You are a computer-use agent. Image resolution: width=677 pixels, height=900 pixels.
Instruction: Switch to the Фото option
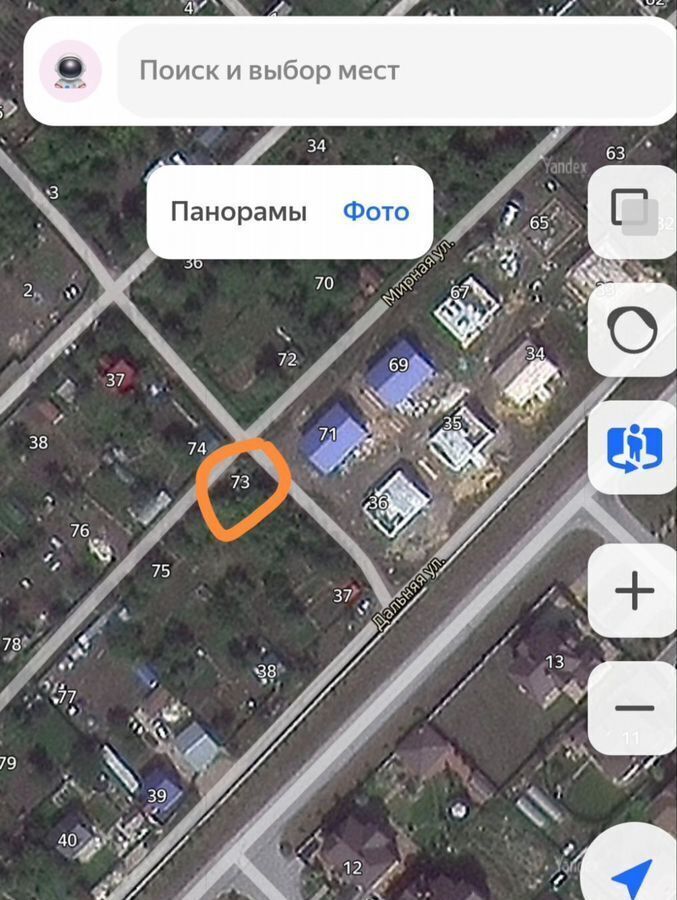click(x=376, y=212)
